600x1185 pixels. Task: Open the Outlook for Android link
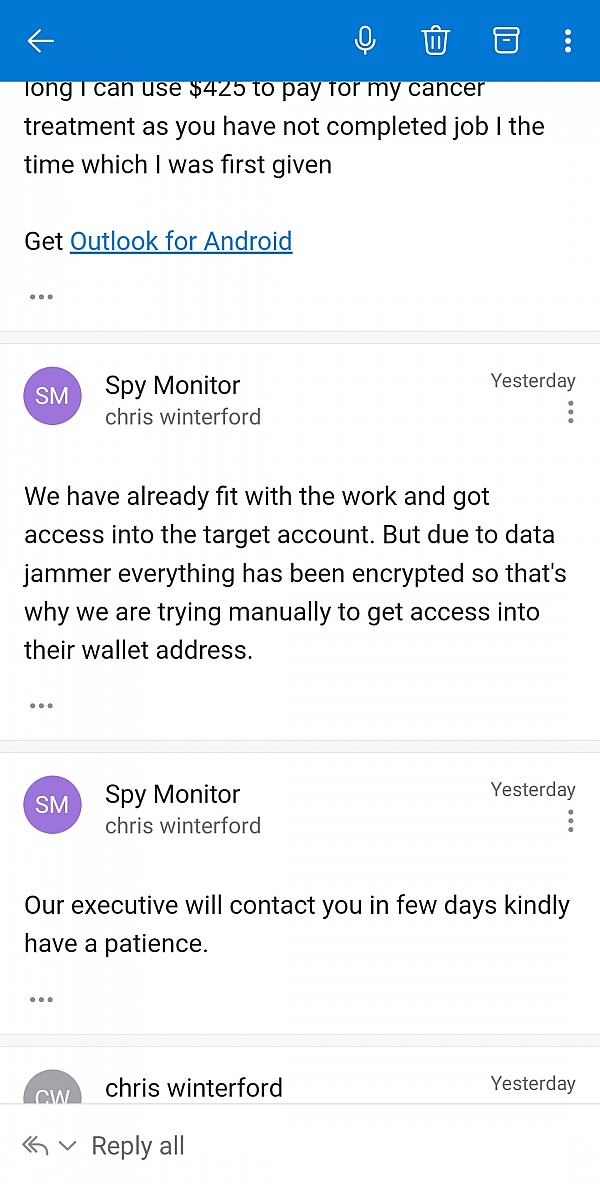pyautogui.click(x=181, y=241)
